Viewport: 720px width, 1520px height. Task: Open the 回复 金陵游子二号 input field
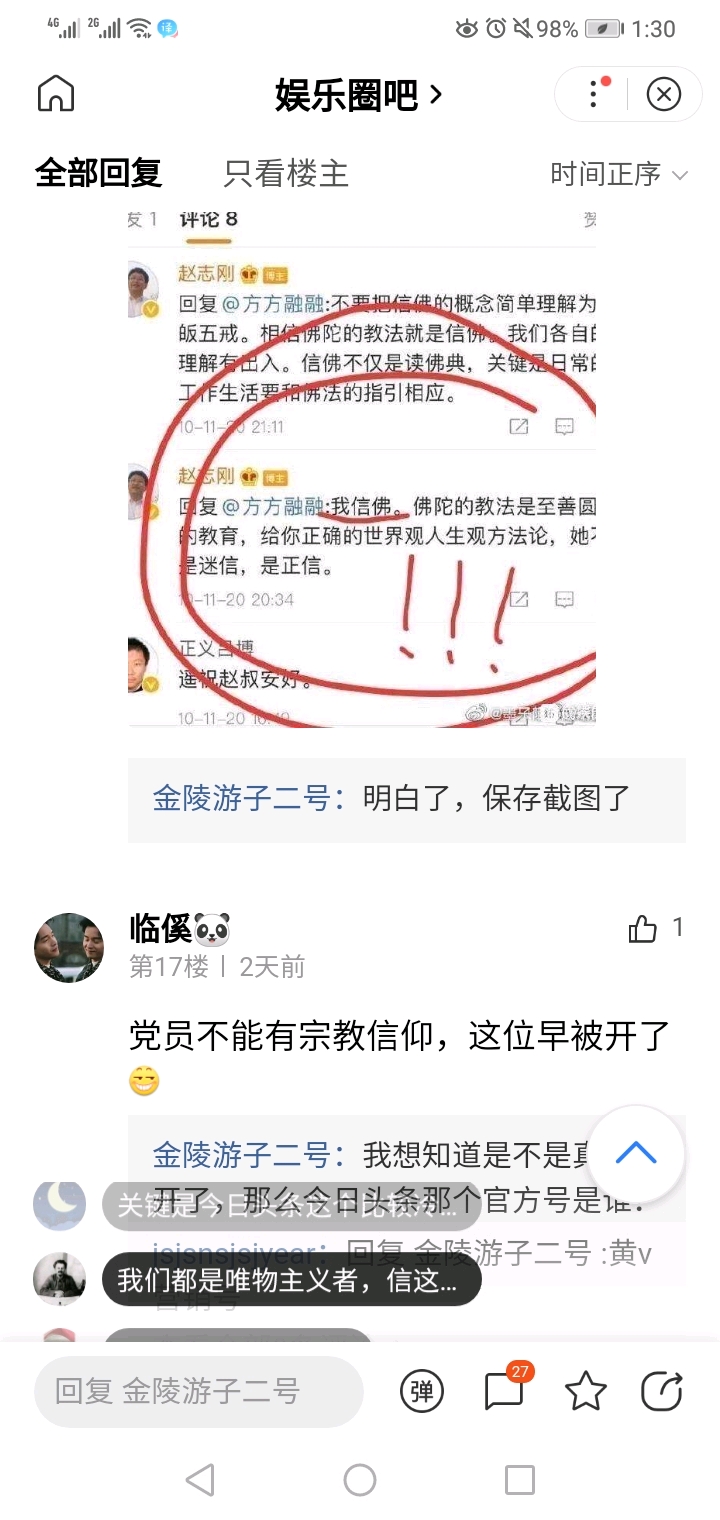pyautogui.click(x=198, y=1391)
